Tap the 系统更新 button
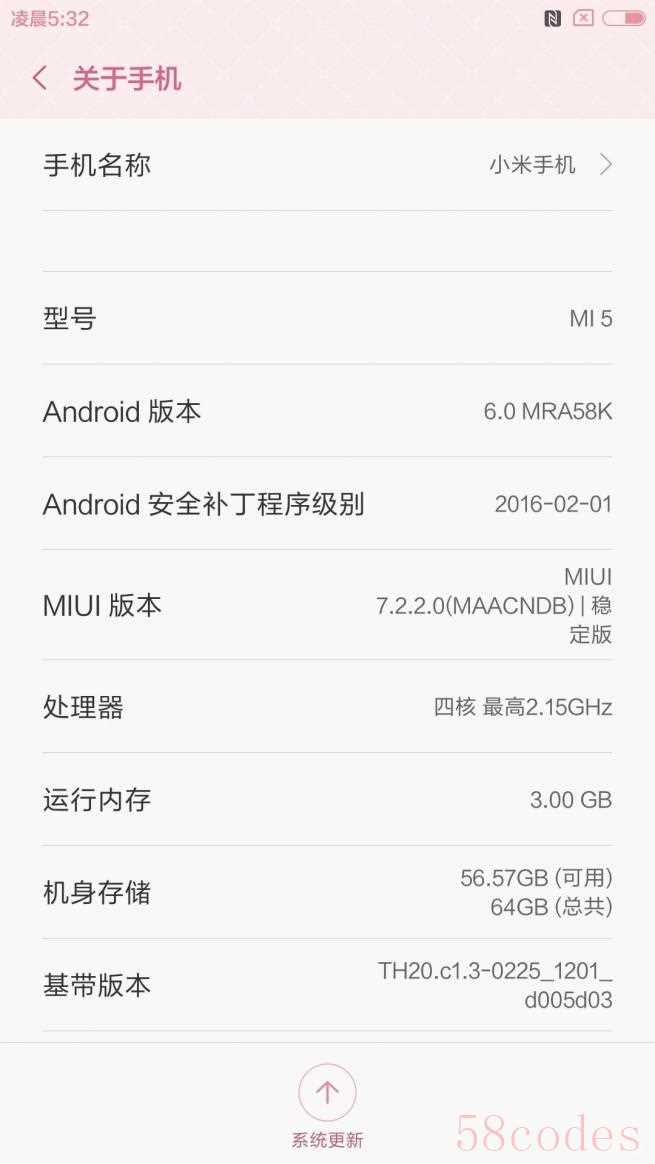The image size is (655, 1164). pos(328,1106)
